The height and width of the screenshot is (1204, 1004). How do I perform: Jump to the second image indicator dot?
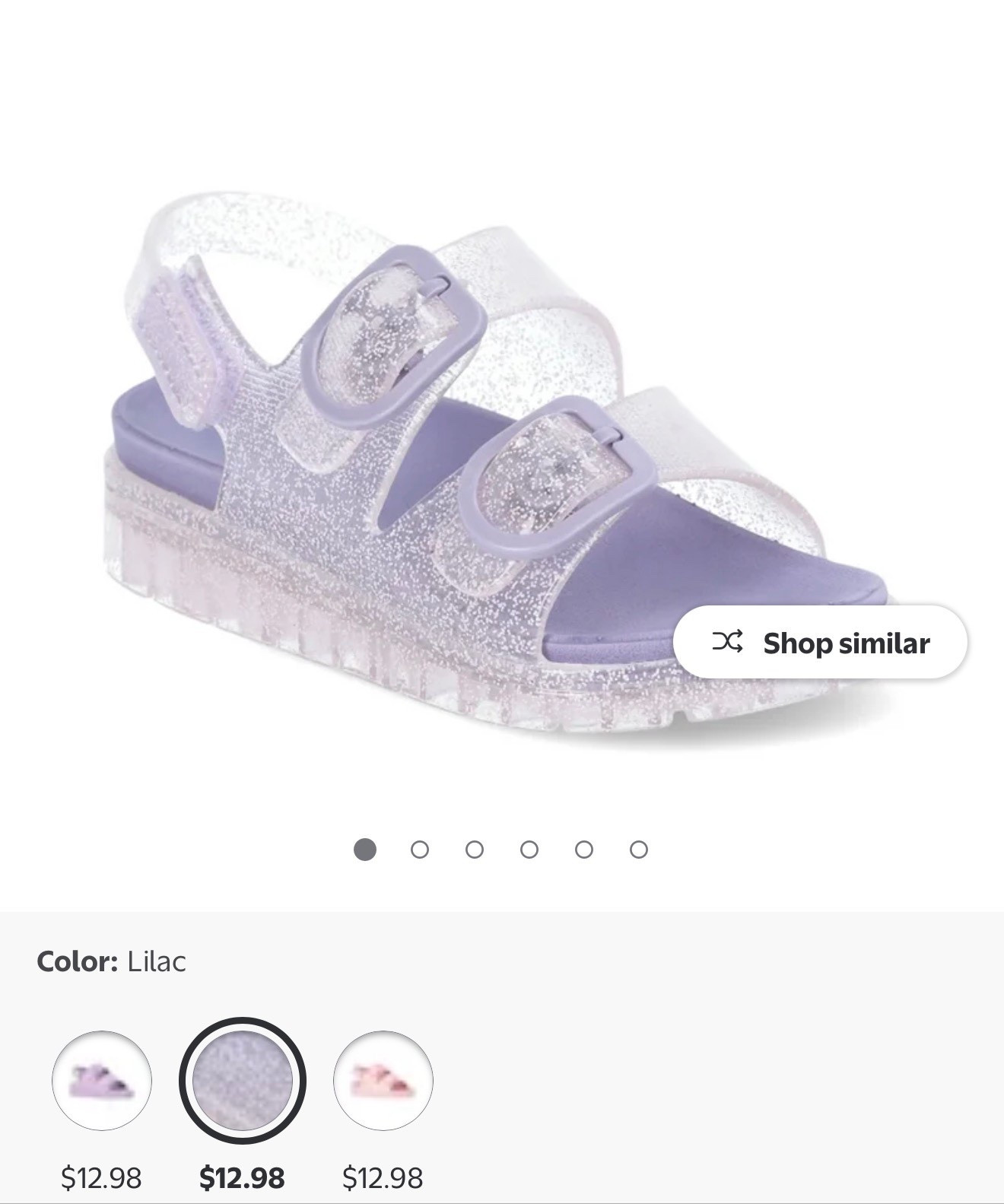coord(419,850)
